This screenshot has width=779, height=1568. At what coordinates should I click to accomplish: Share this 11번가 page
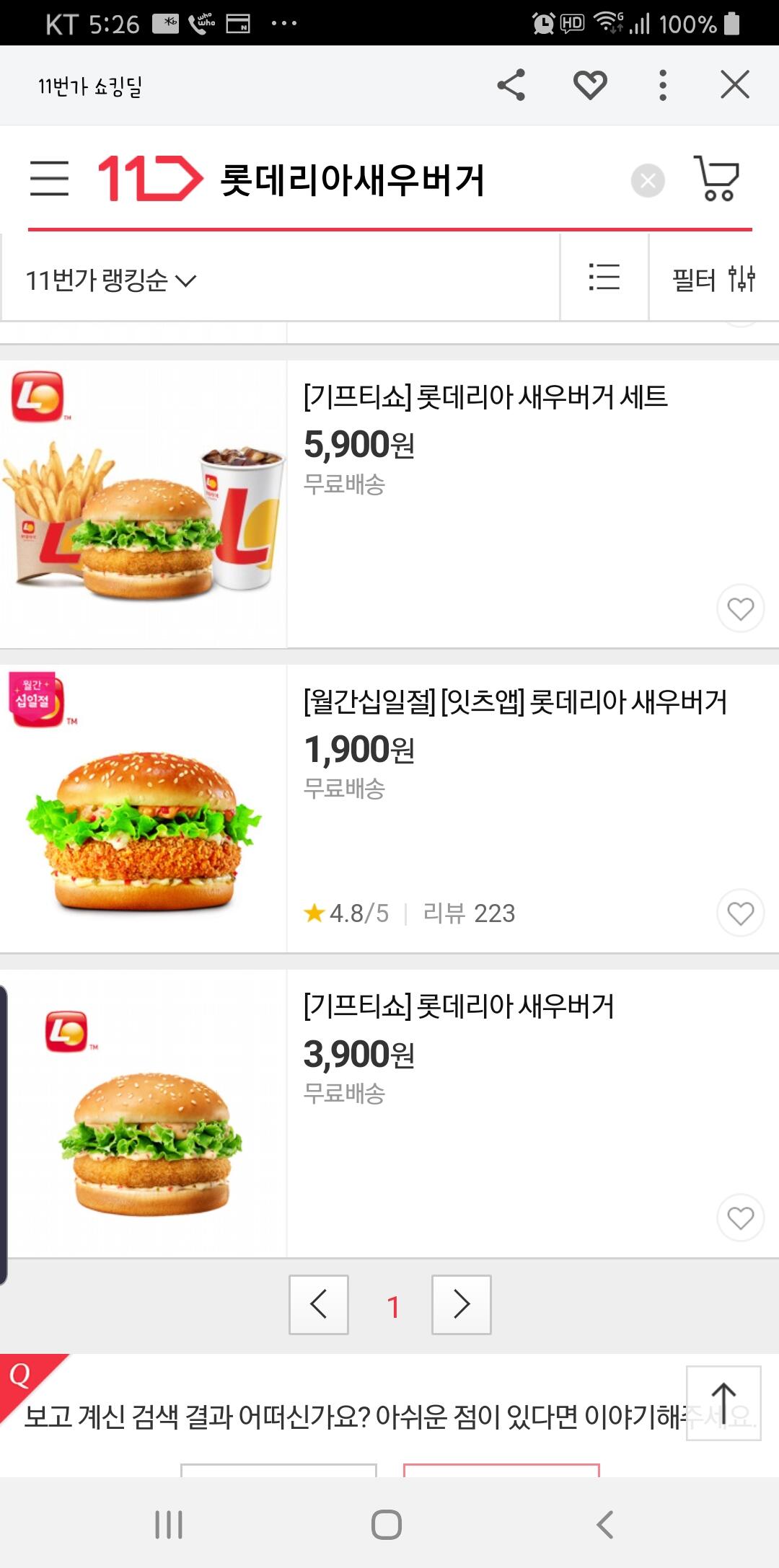coord(511,85)
